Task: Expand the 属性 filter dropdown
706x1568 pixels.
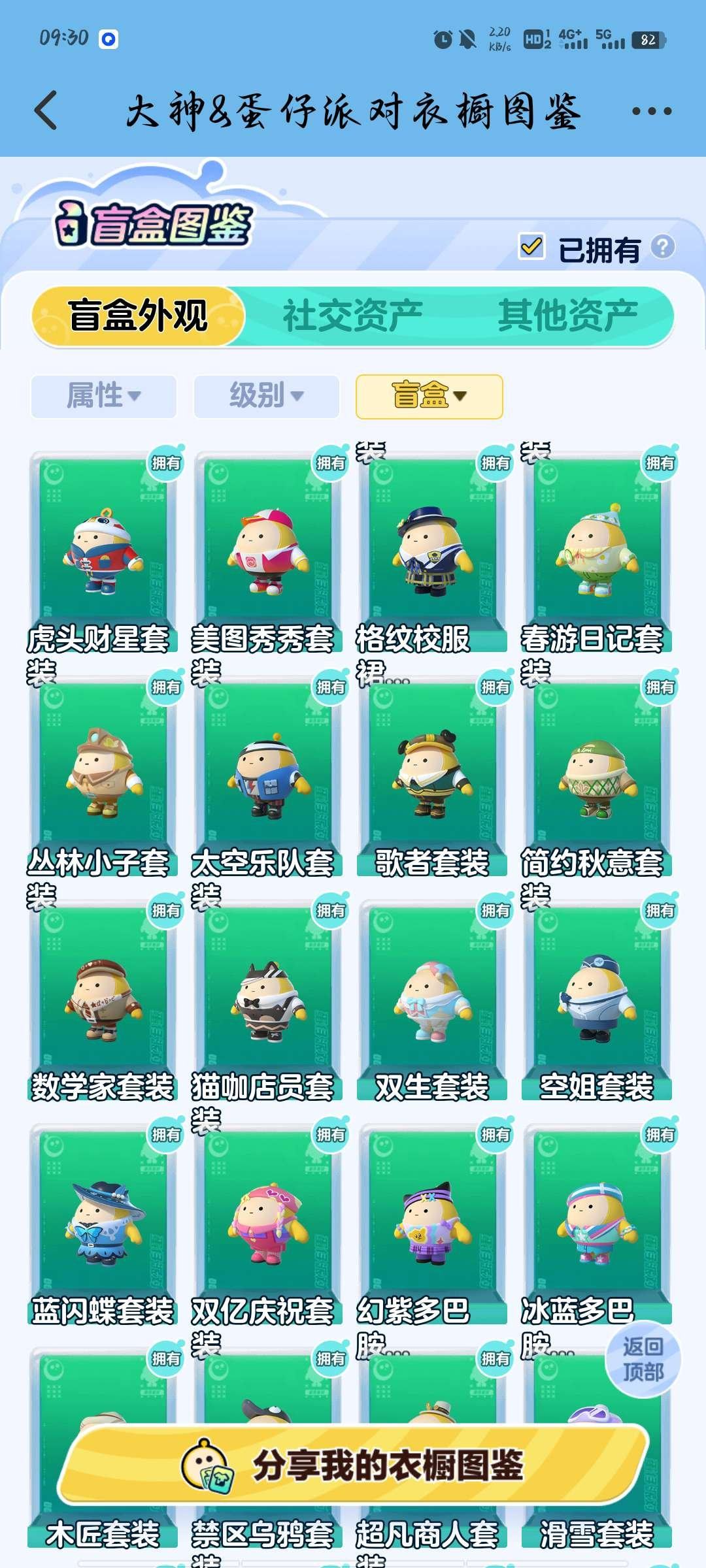Action: (x=103, y=396)
